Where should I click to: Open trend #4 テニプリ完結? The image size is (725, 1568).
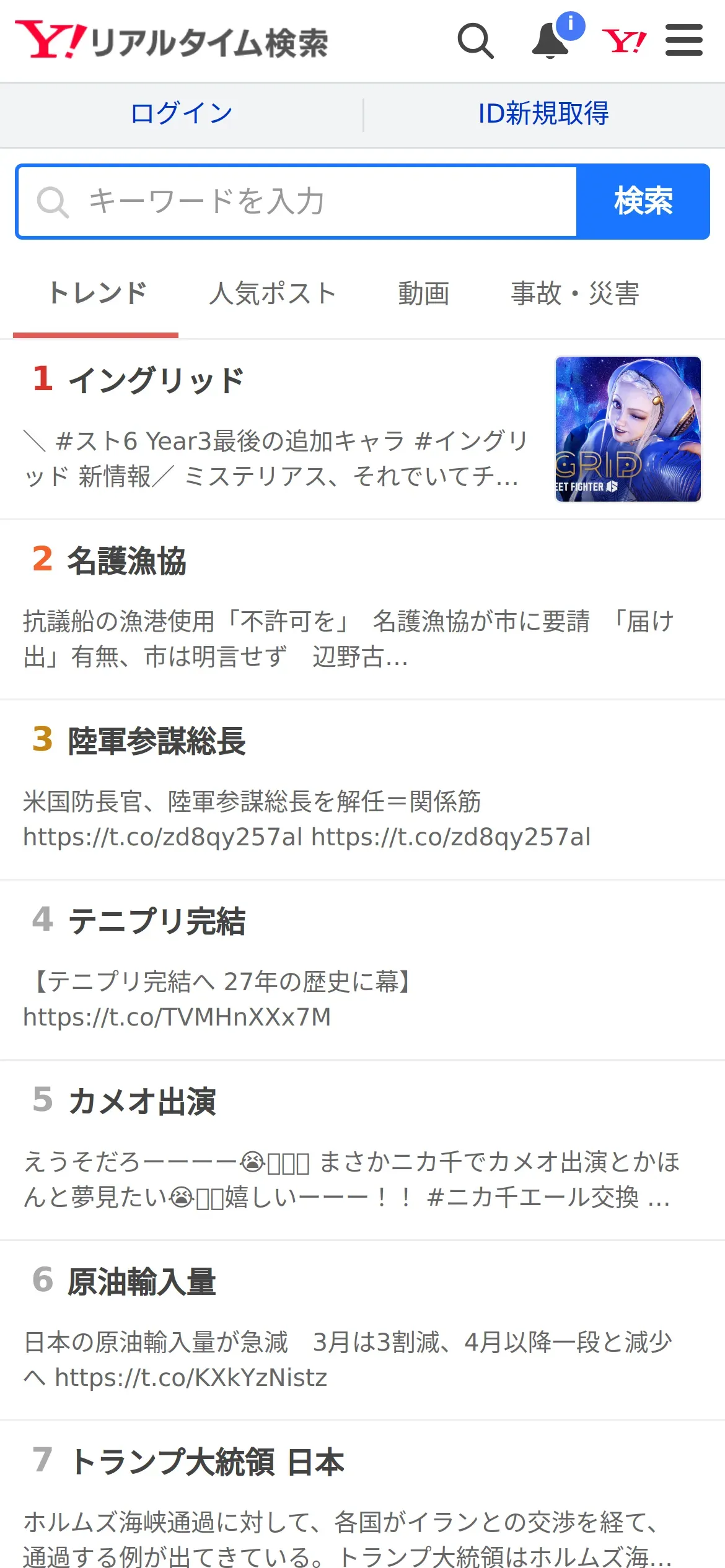point(362,970)
